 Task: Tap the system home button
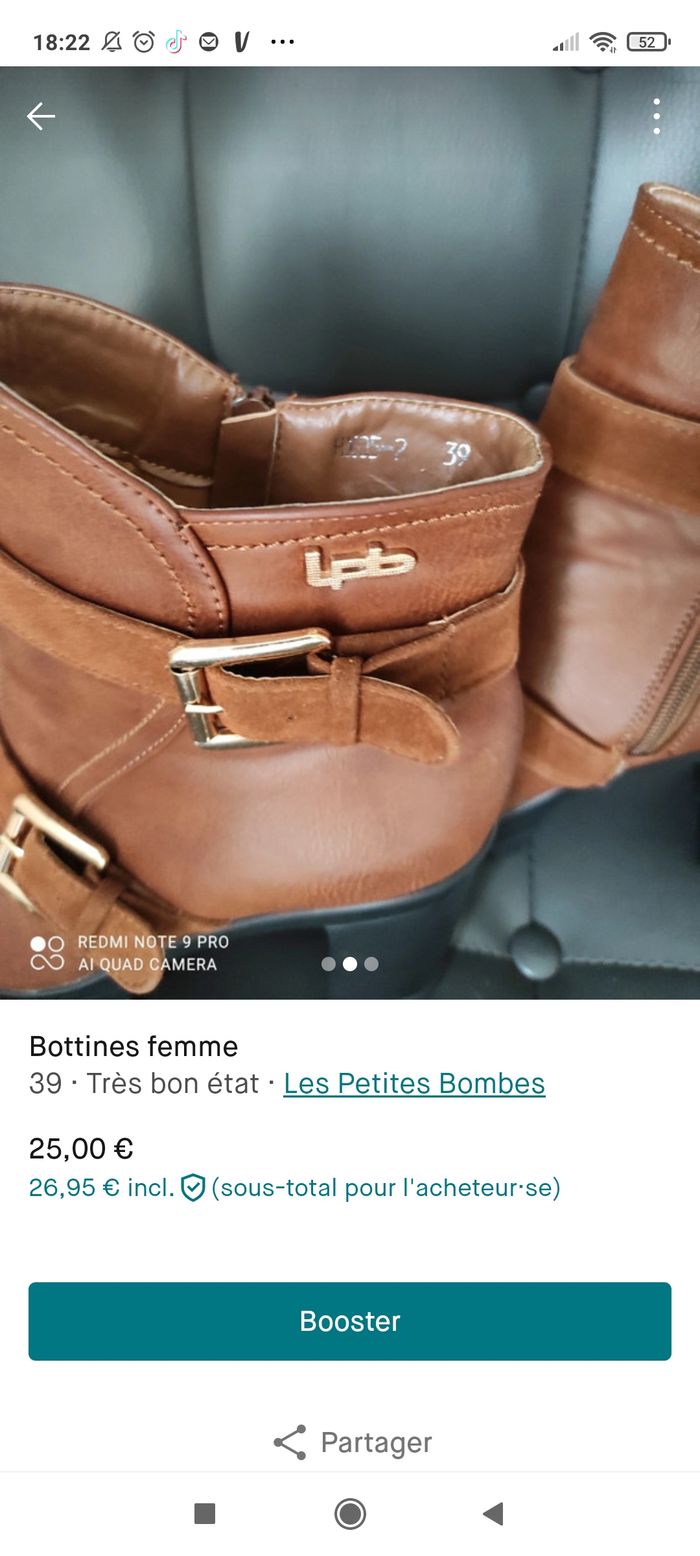pos(350,1514)
